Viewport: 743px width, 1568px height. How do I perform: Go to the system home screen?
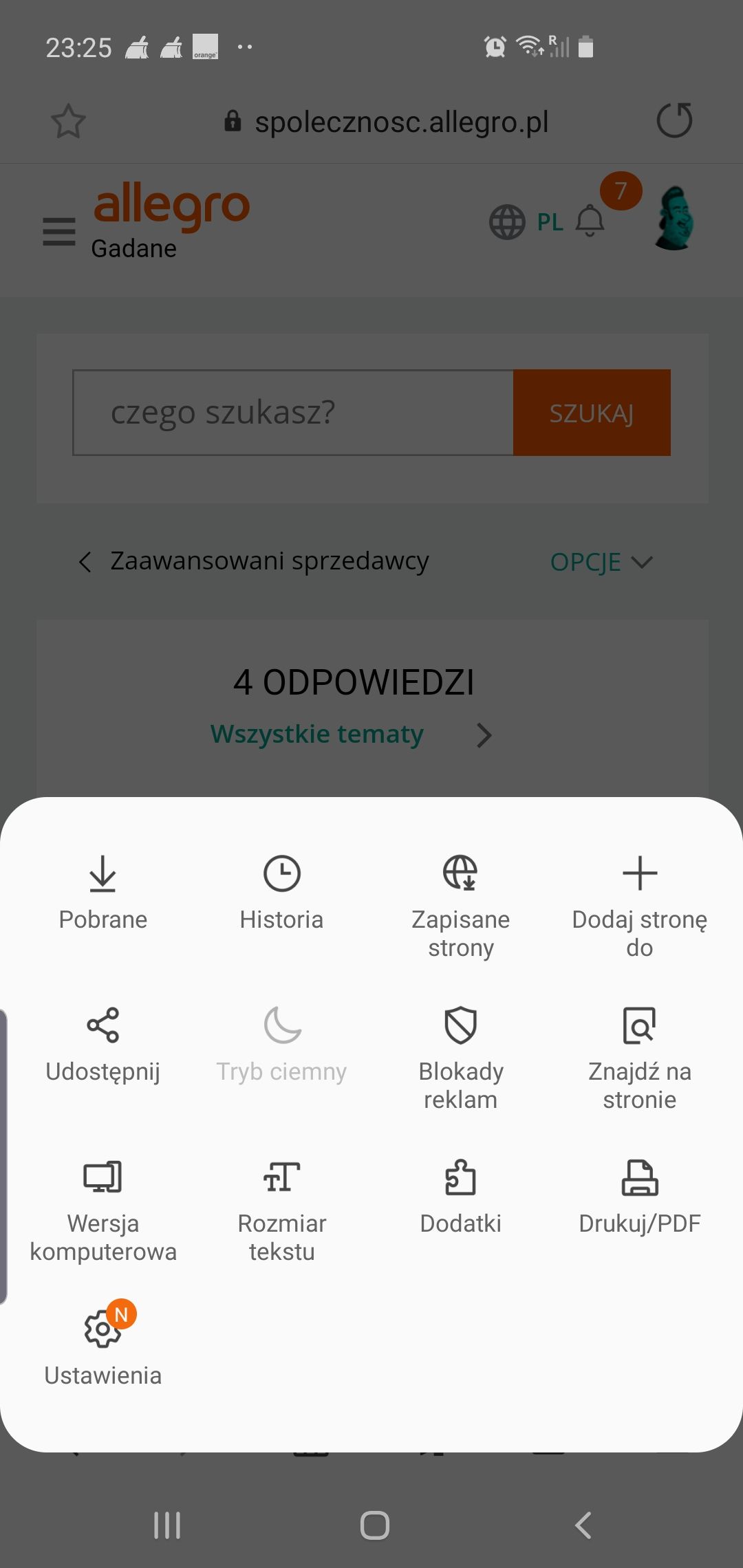pos(374,1525)
